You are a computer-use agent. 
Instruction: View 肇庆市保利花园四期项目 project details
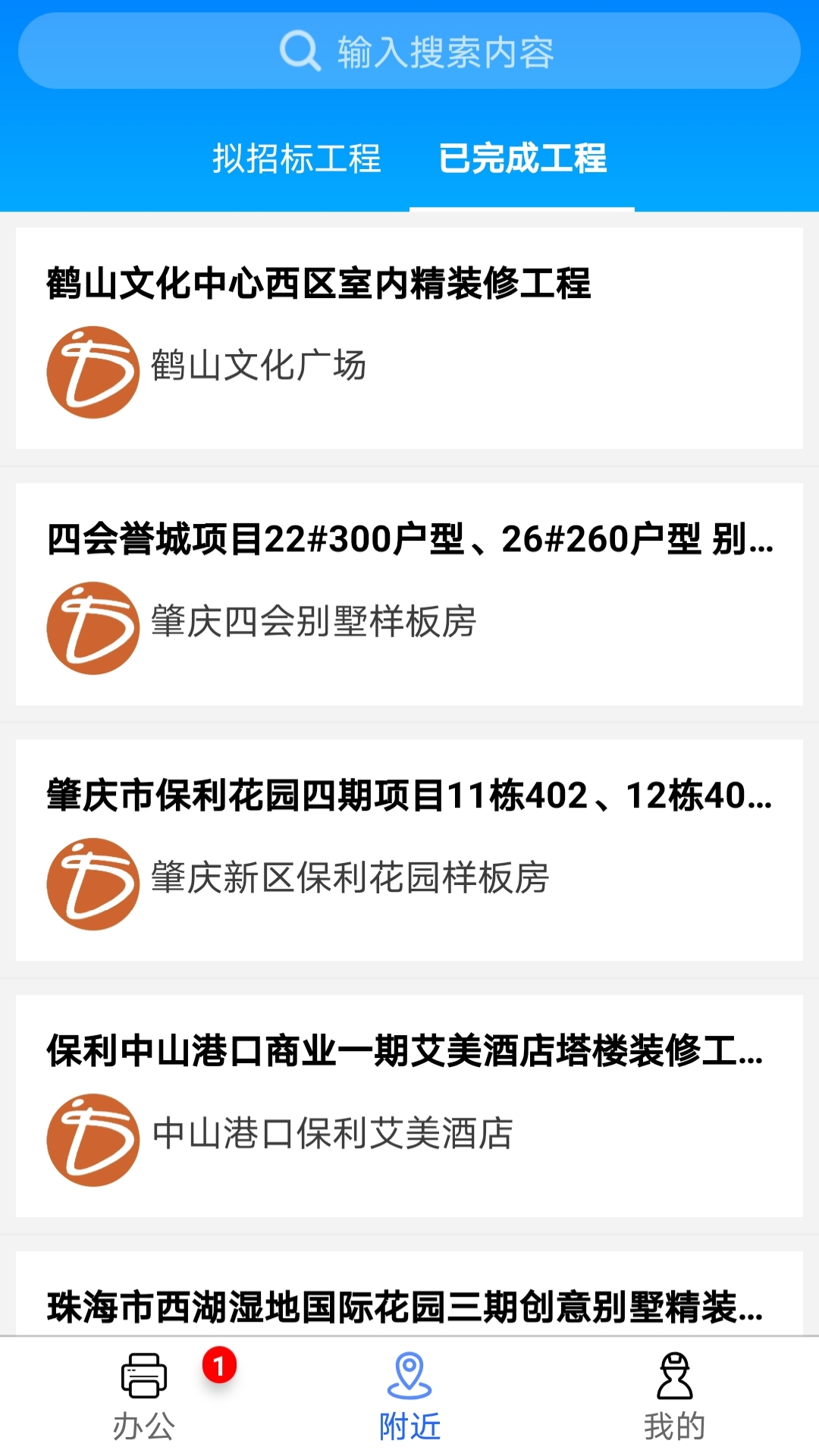409,849
